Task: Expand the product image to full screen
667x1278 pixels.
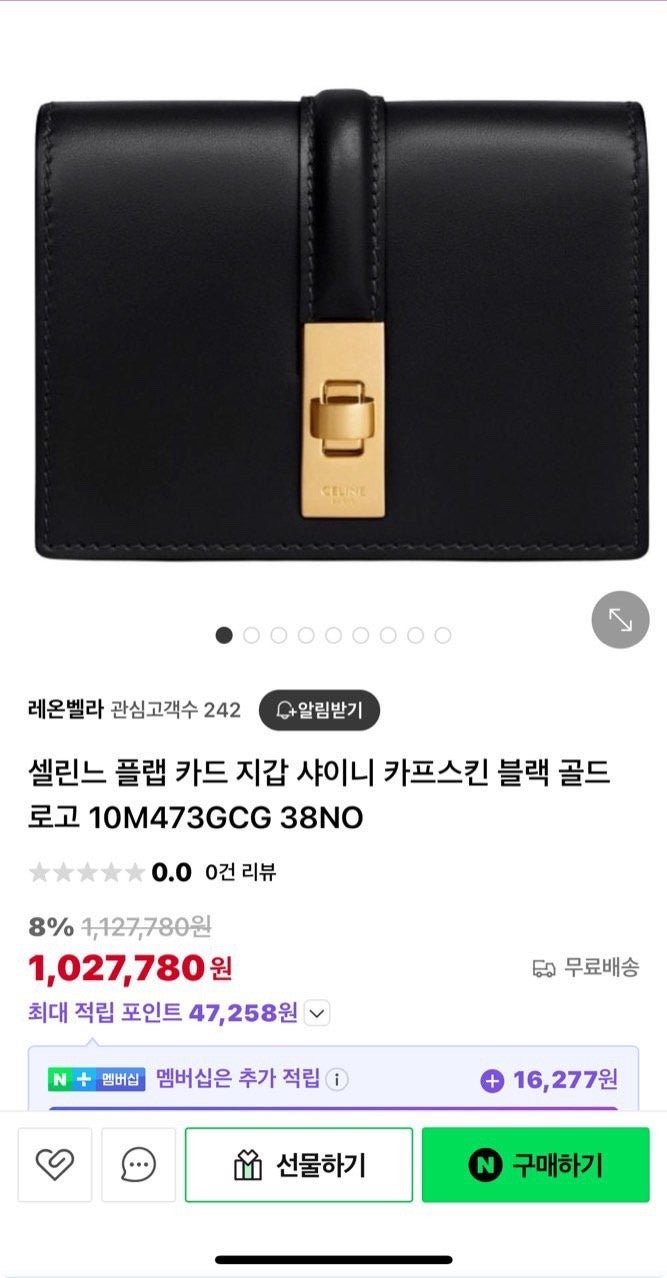Action: (621, 621)
